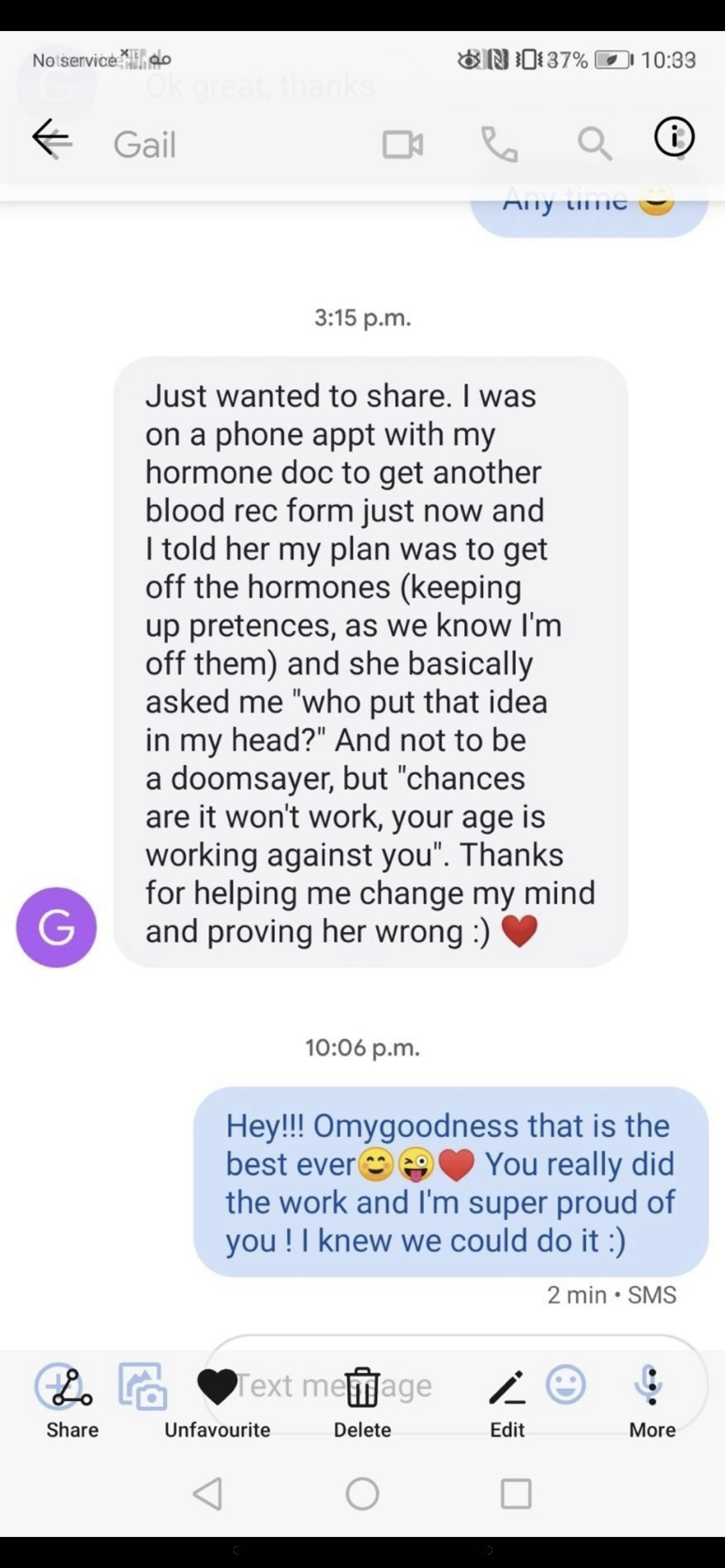Edit this image
Screen dimensions: 725x1568
(507, 1400)
